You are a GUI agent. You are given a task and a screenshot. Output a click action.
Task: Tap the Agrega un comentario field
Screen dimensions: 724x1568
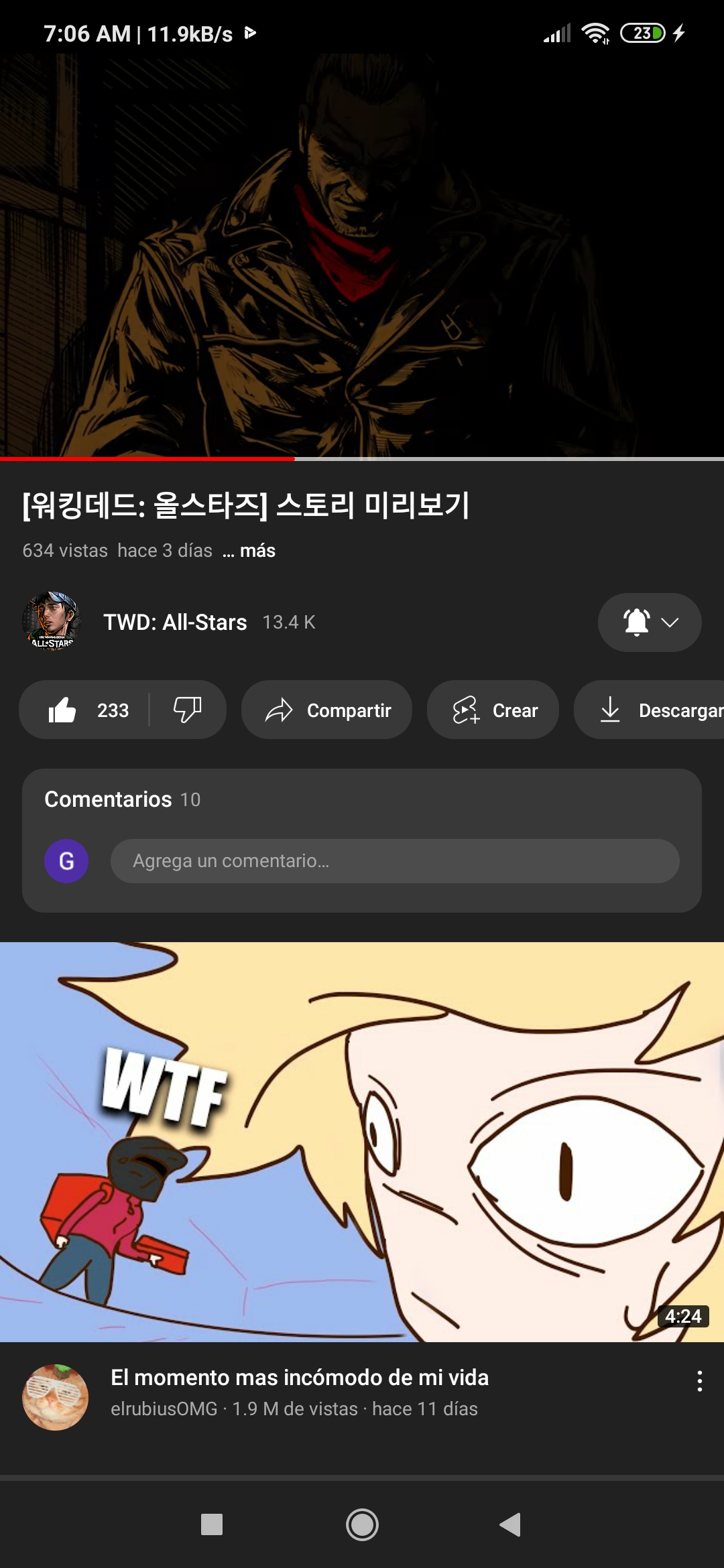click(x=394, y=861)
